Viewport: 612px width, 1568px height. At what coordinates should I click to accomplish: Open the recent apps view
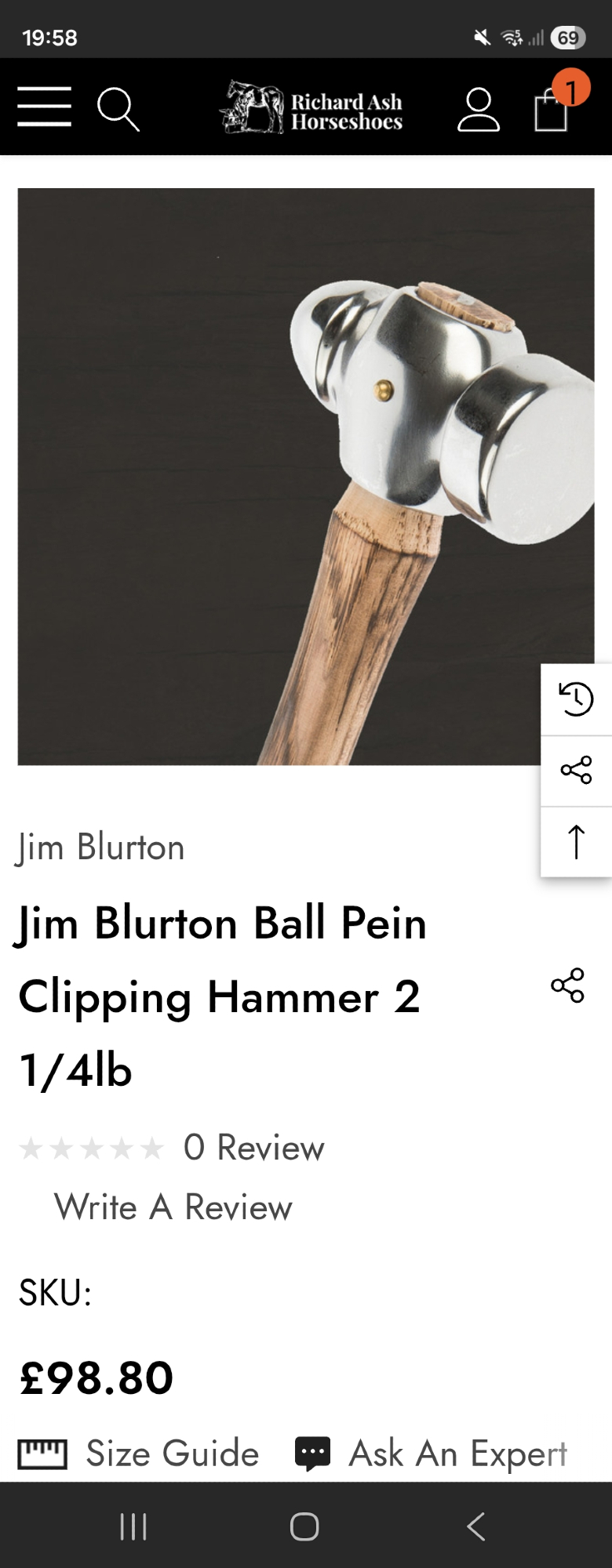133,1526
